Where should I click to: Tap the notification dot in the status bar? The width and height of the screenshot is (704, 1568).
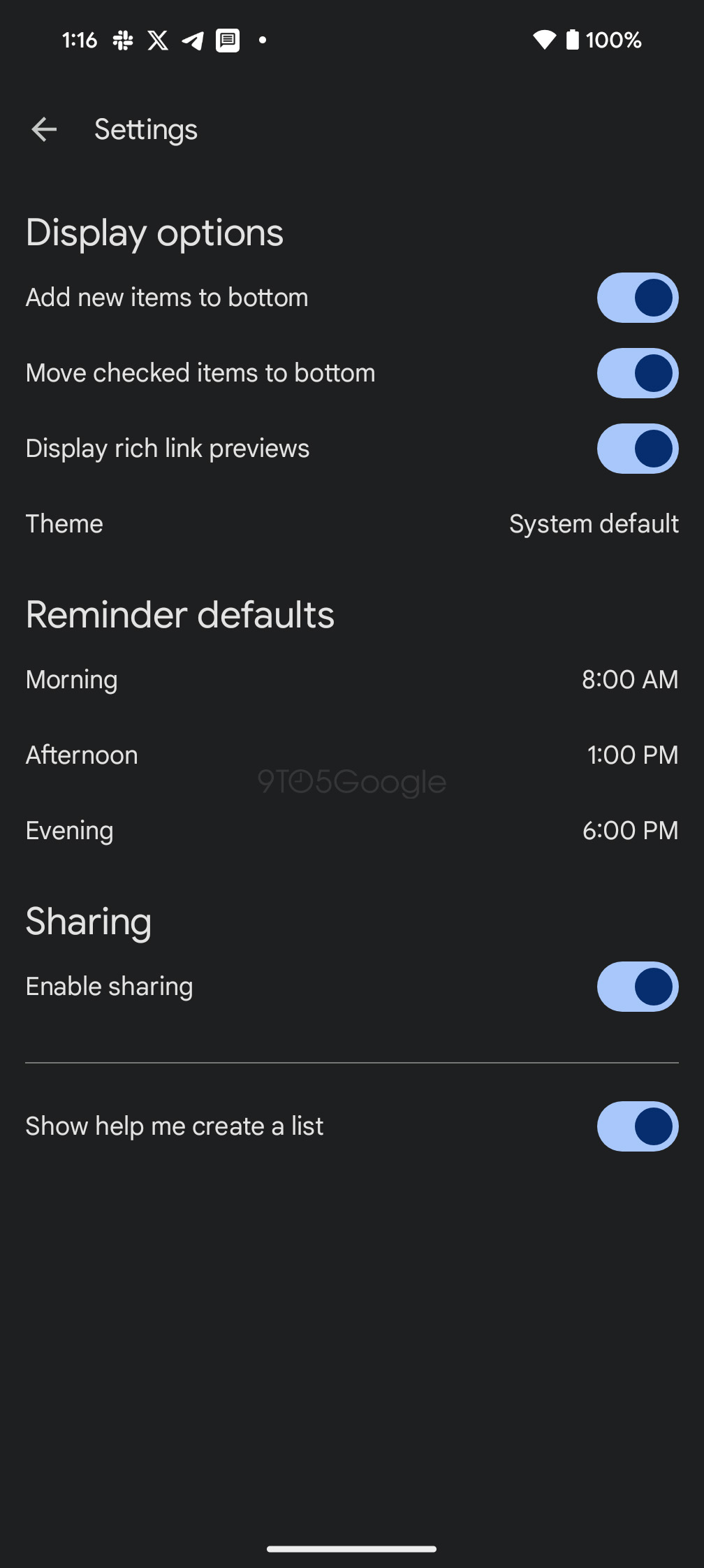tap(263, 41)
